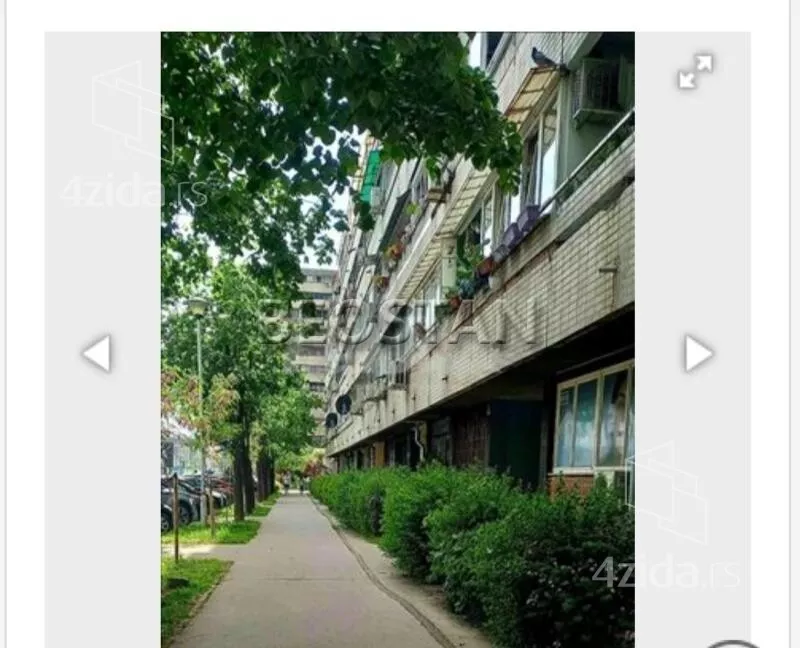Go to the next listing photo

pyautogui.click(x=697, y=353)
